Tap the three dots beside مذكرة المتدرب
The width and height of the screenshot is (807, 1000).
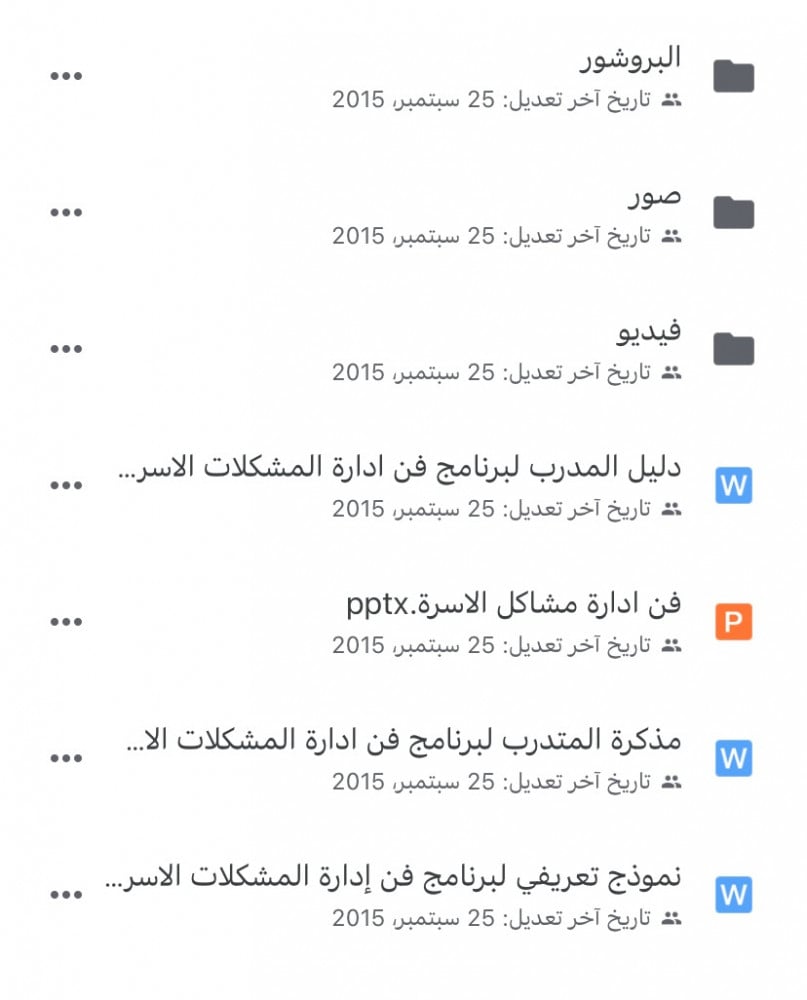pyautogui.click(x=66, y=758)
